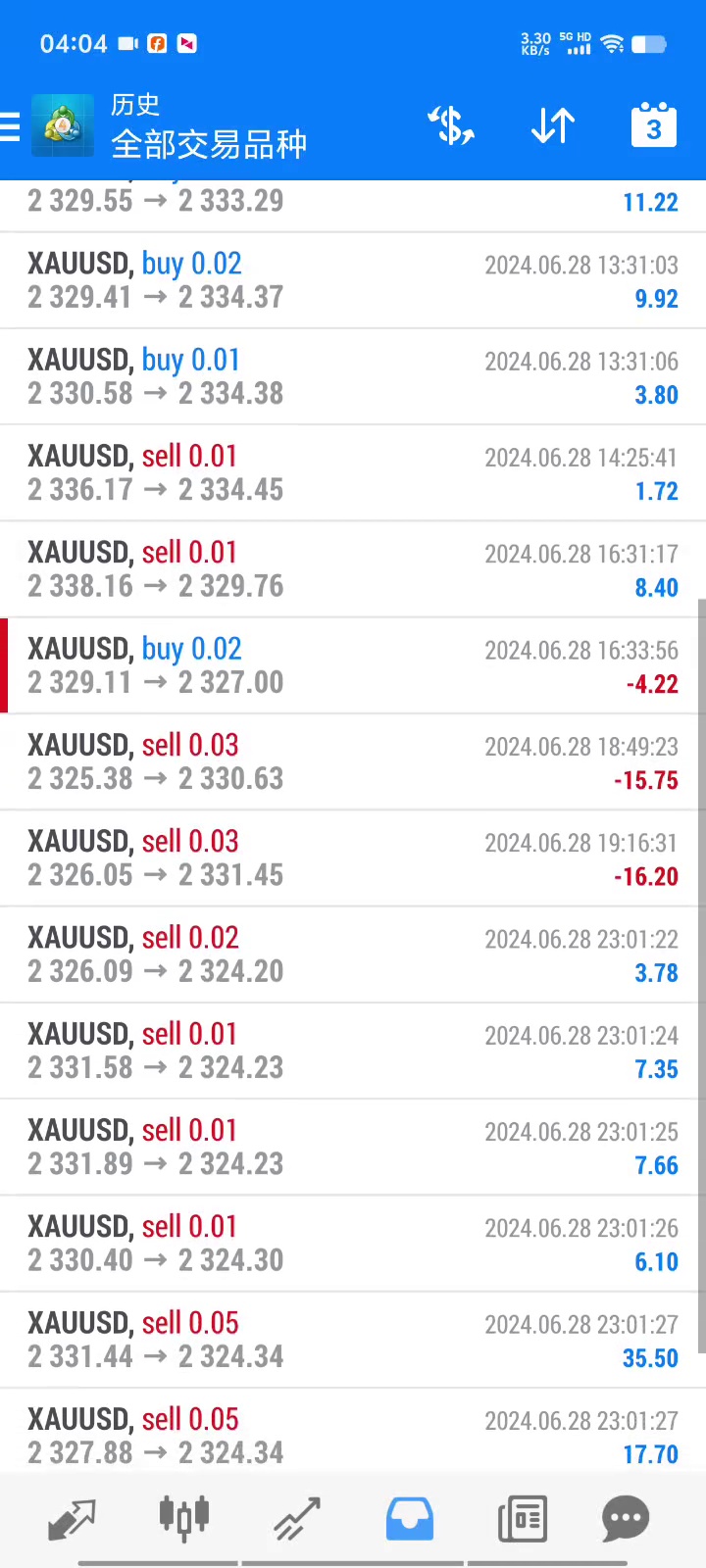This screenshot has height=1568, width=706.
Task: Select the sell 0.05 trade with profit 35.50
Action: (x=353, y=1339)
